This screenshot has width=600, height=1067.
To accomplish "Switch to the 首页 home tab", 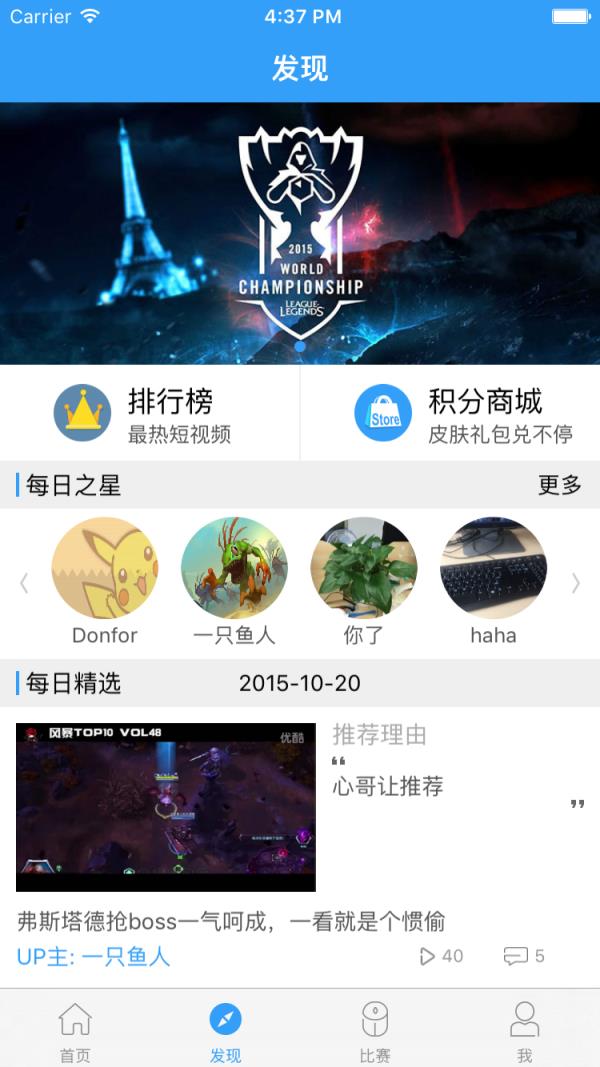I will (x=75, y=1030).
